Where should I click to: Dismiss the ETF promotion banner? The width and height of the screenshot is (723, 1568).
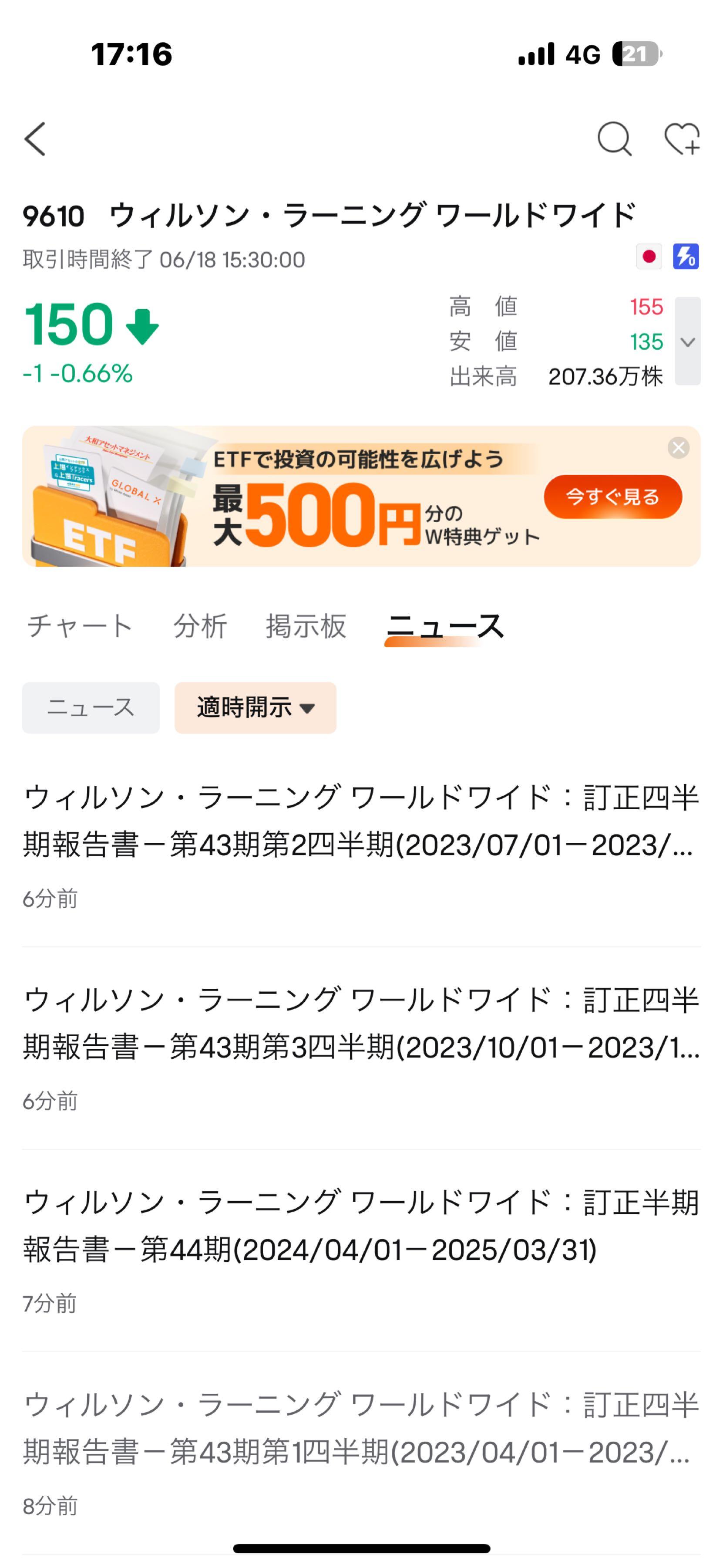tap(678, 448)
